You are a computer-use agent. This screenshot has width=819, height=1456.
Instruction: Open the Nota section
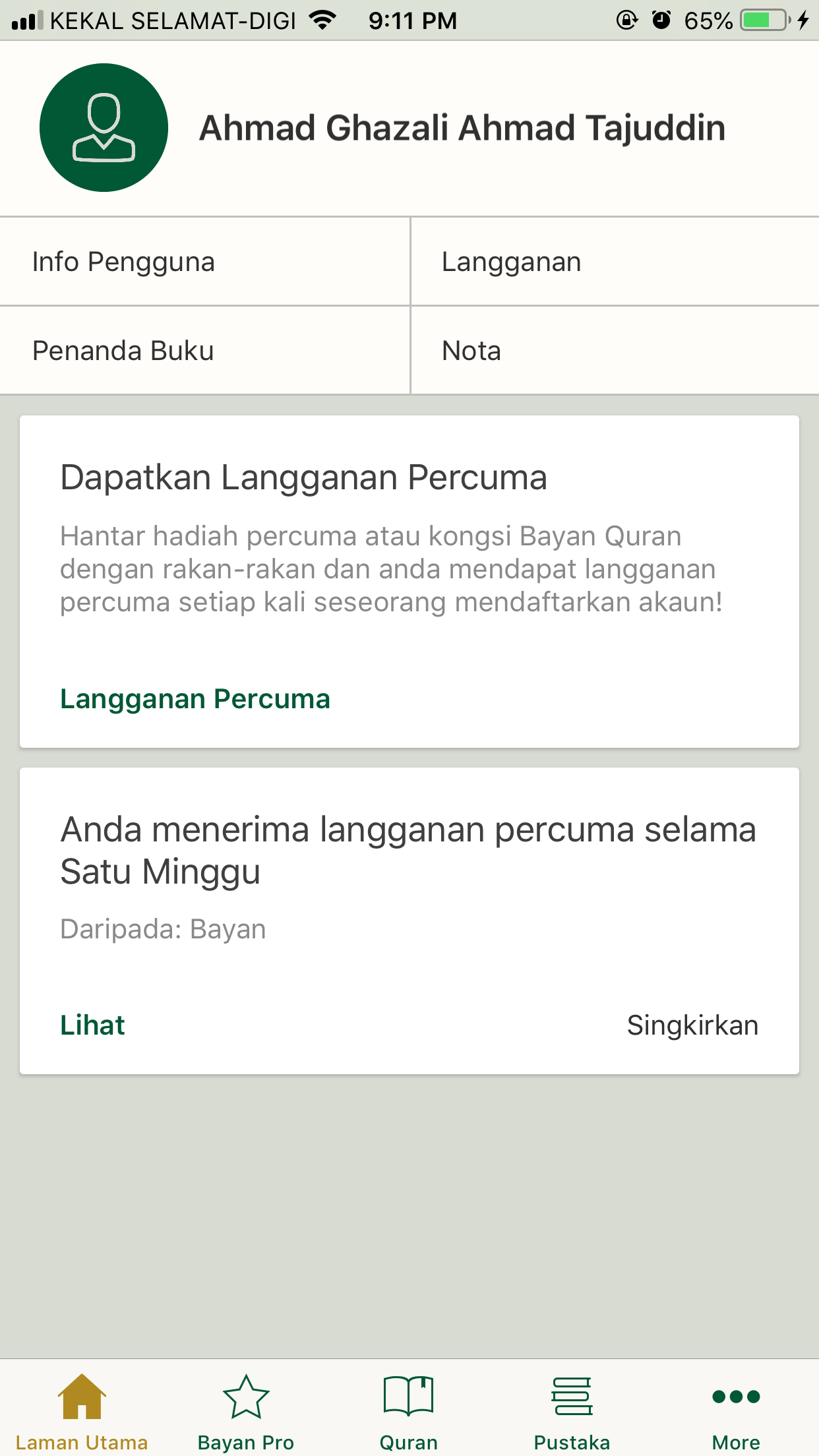point(615,350)
